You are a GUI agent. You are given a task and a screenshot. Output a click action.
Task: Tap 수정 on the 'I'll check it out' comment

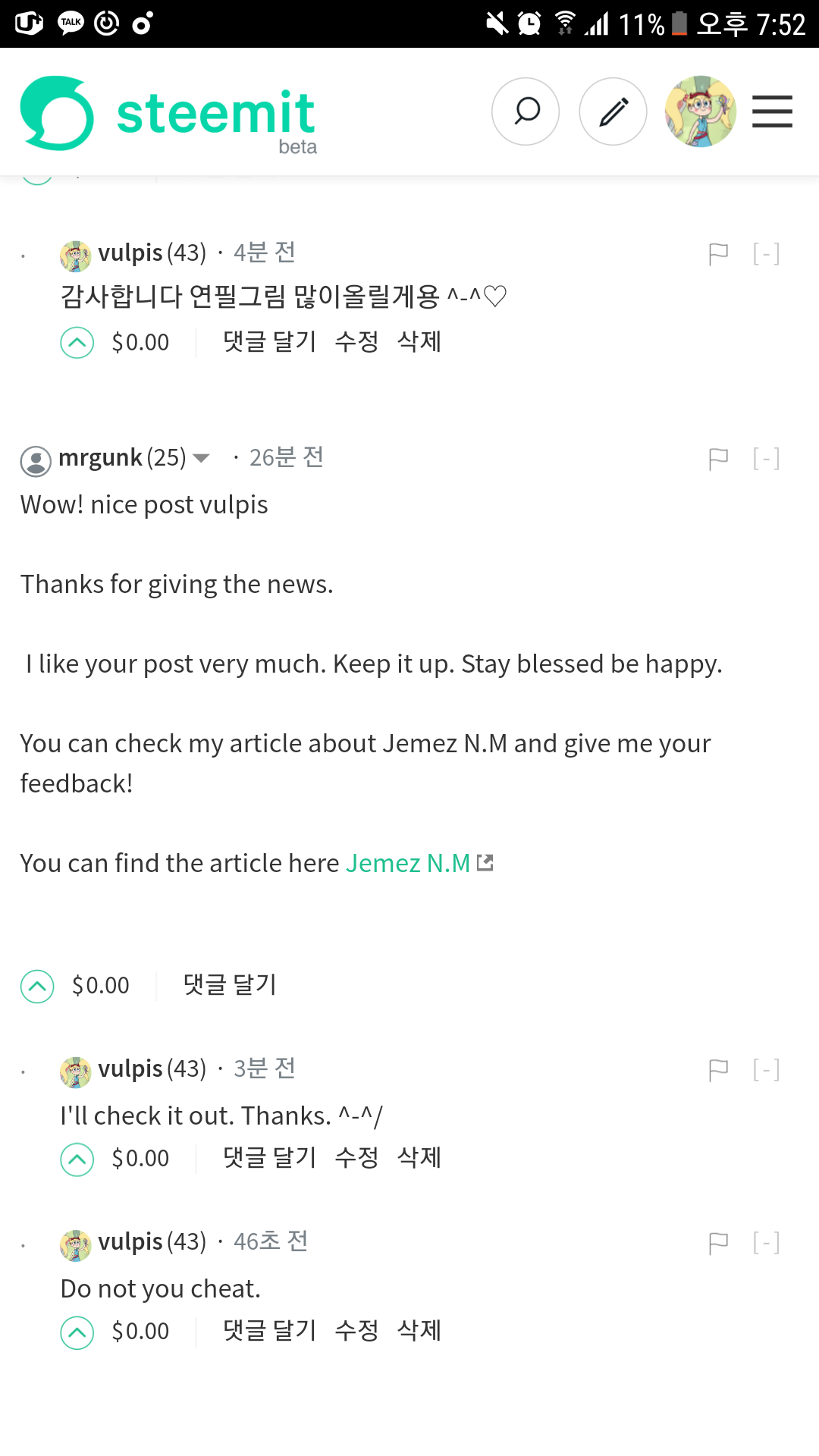(x=356, y=1158)
